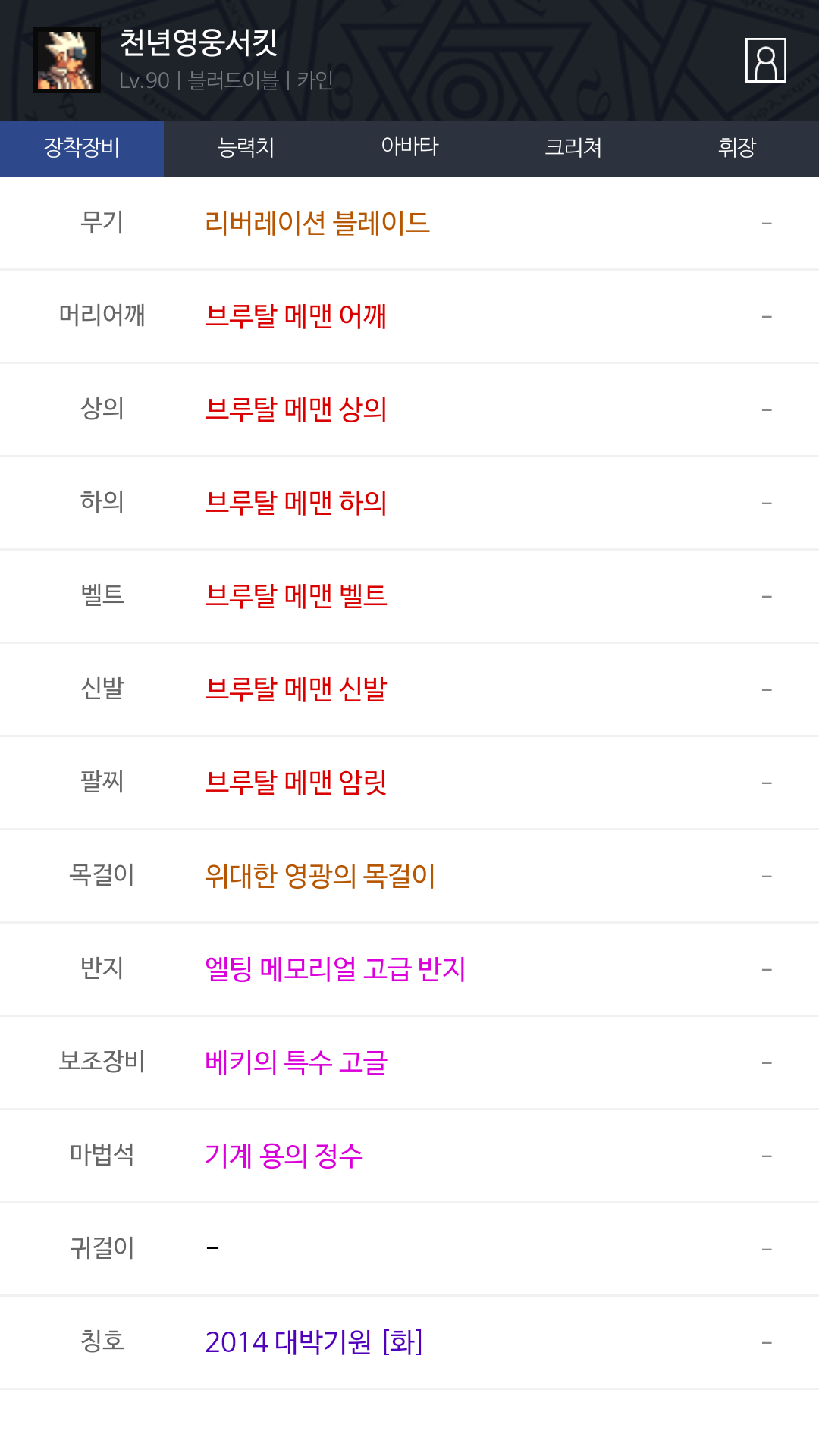
Task: Select the 장착장비 tab
Action: (x=82, y=148)
